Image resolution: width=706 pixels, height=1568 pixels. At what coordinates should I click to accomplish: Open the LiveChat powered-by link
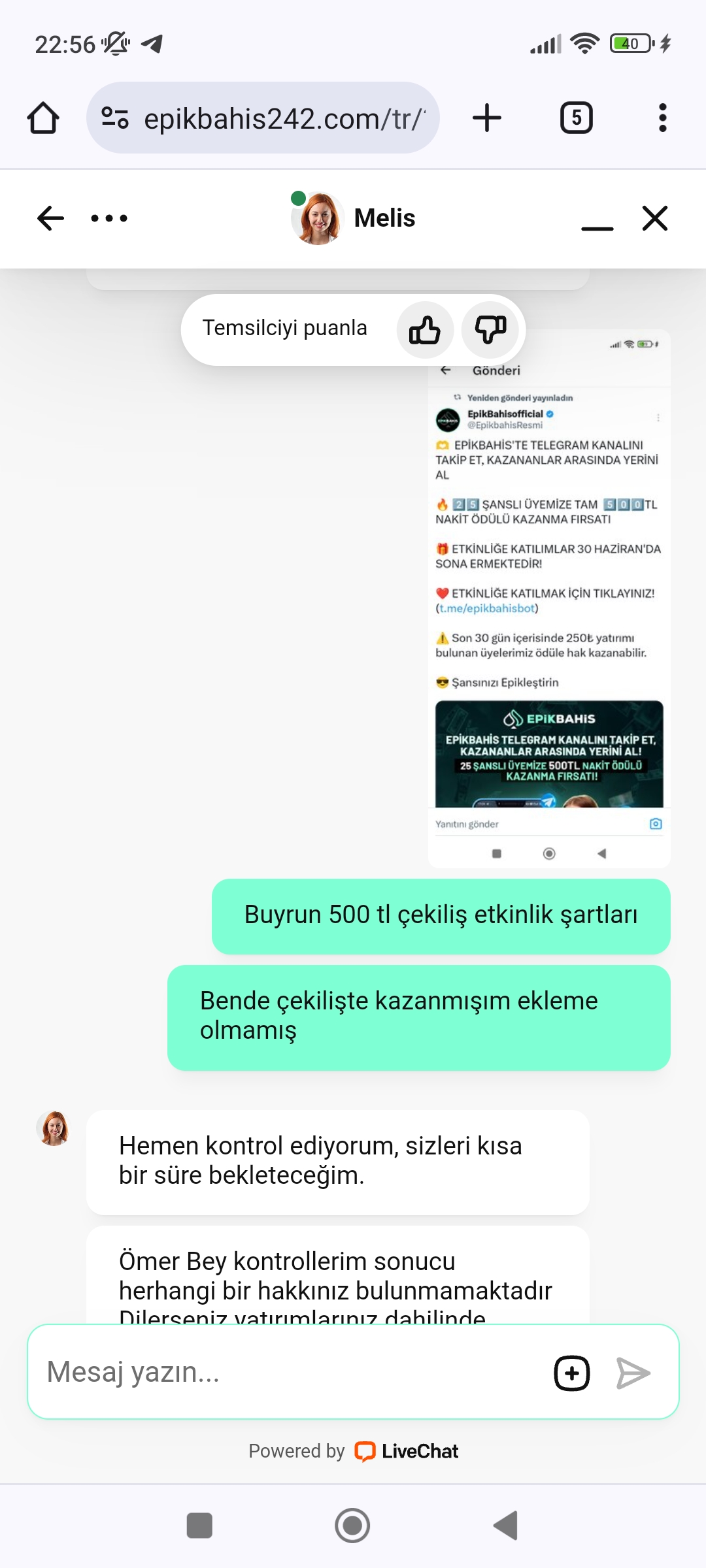(406, 1452)
